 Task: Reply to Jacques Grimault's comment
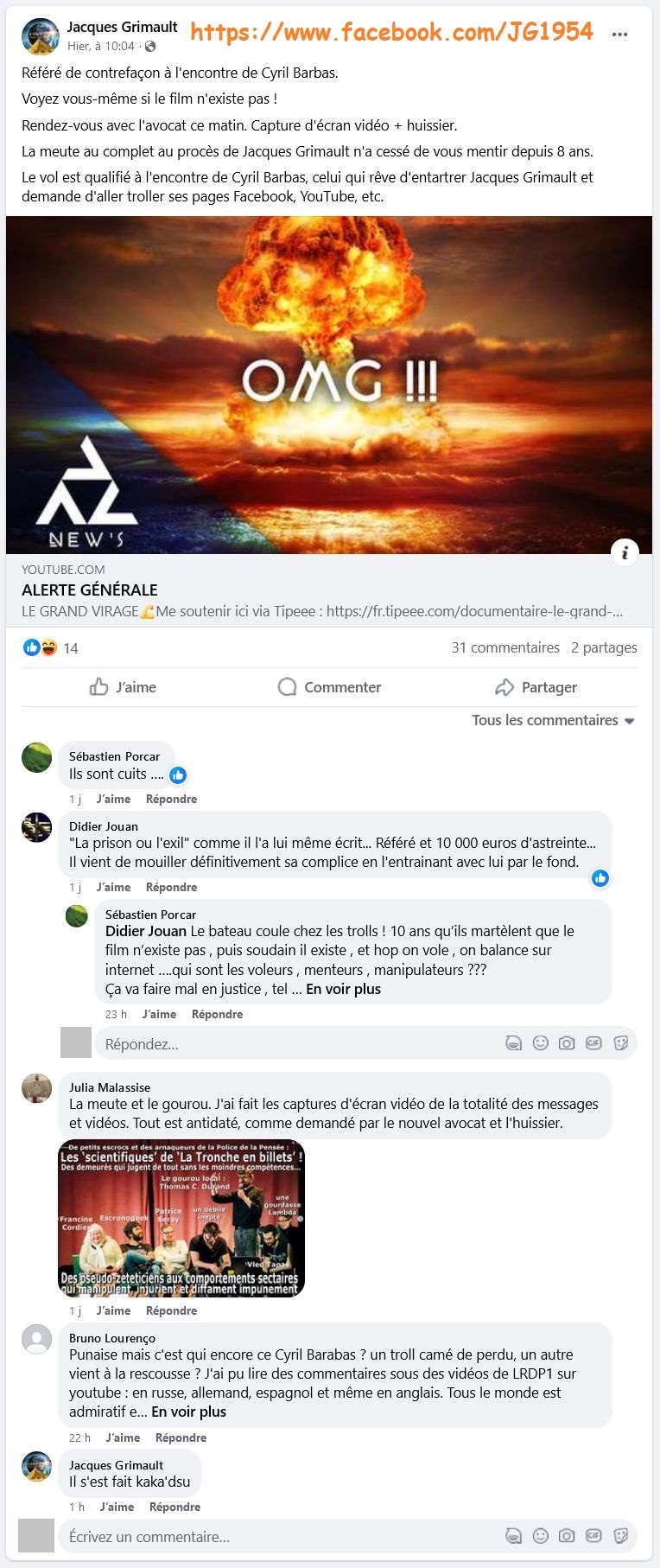point(175,1507)
